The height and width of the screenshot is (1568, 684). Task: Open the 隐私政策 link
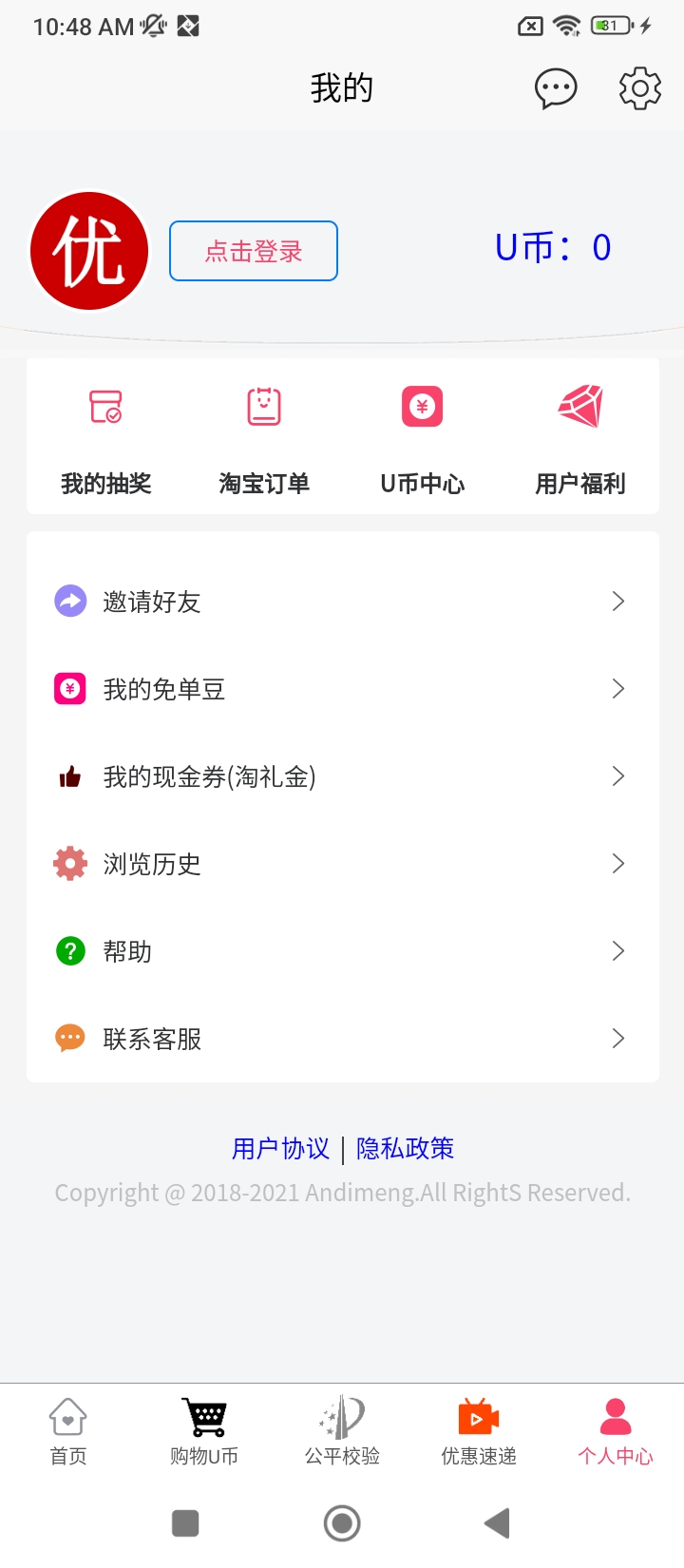pos(406,1149)
